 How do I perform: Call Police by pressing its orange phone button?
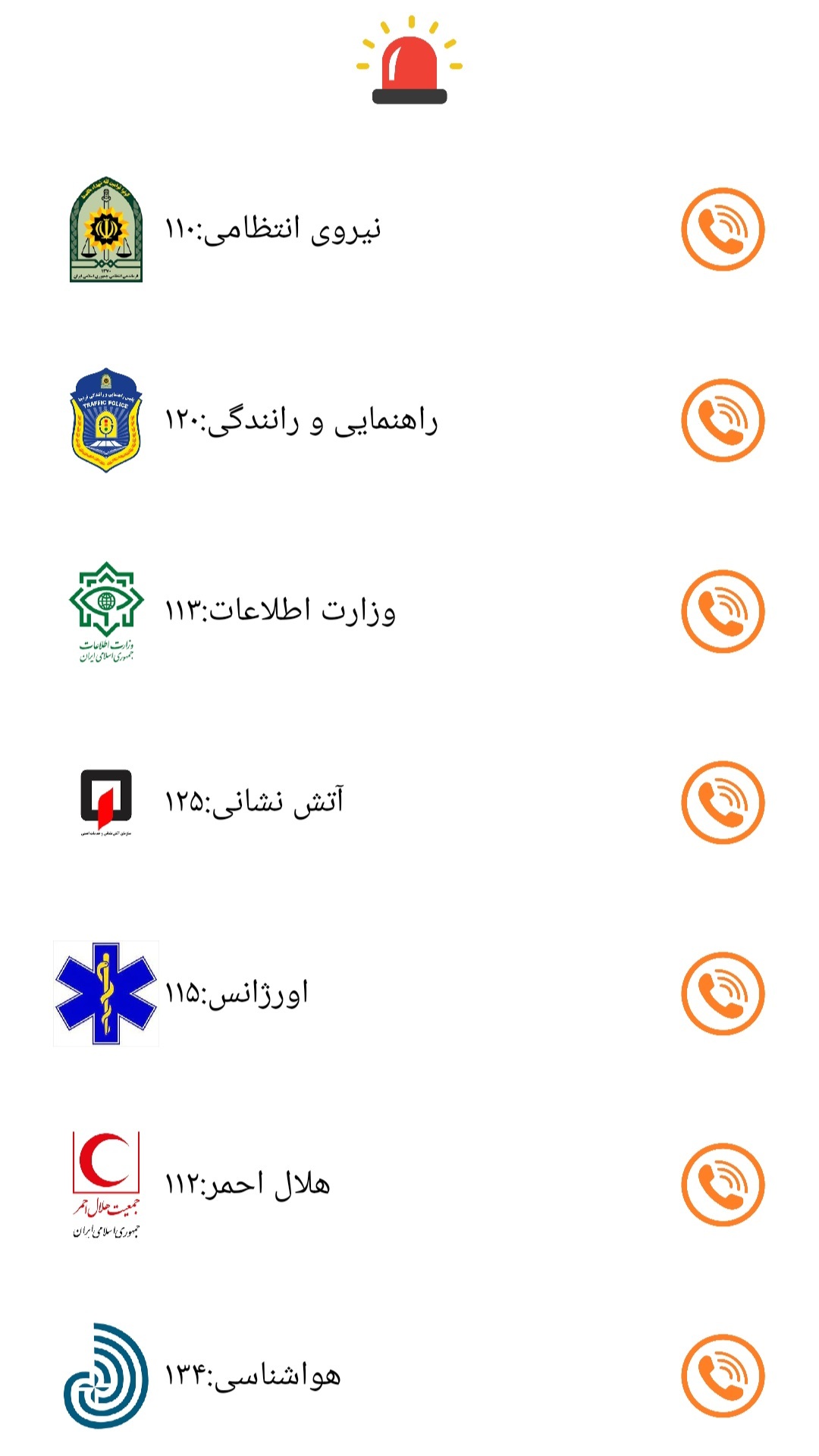point(724,230)
